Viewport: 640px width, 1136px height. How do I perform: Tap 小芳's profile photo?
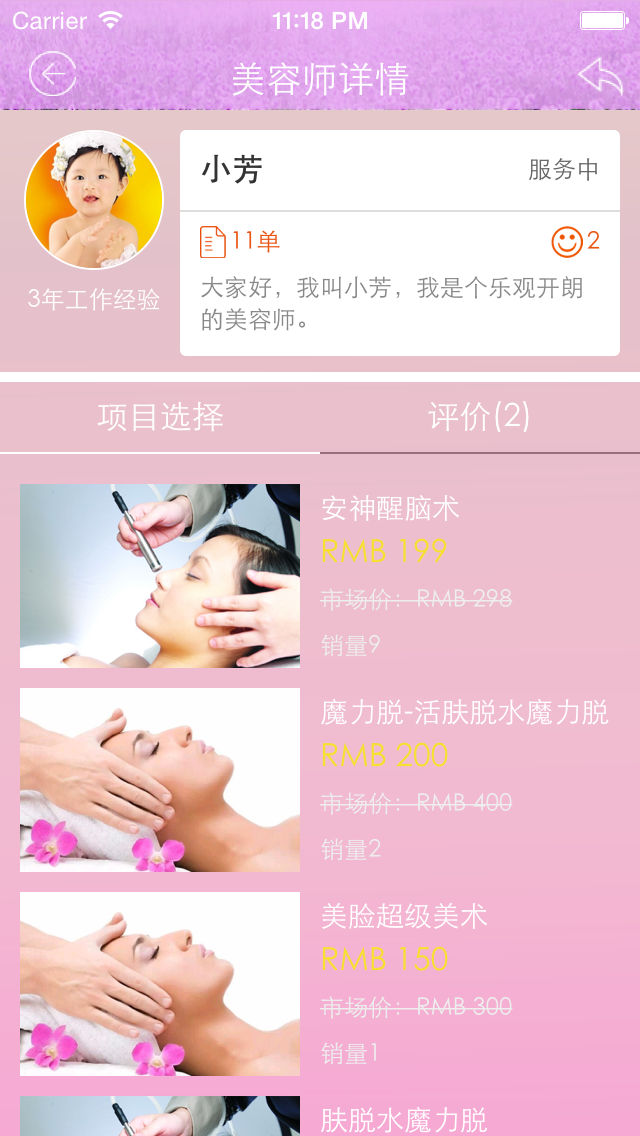pos(94,200)
